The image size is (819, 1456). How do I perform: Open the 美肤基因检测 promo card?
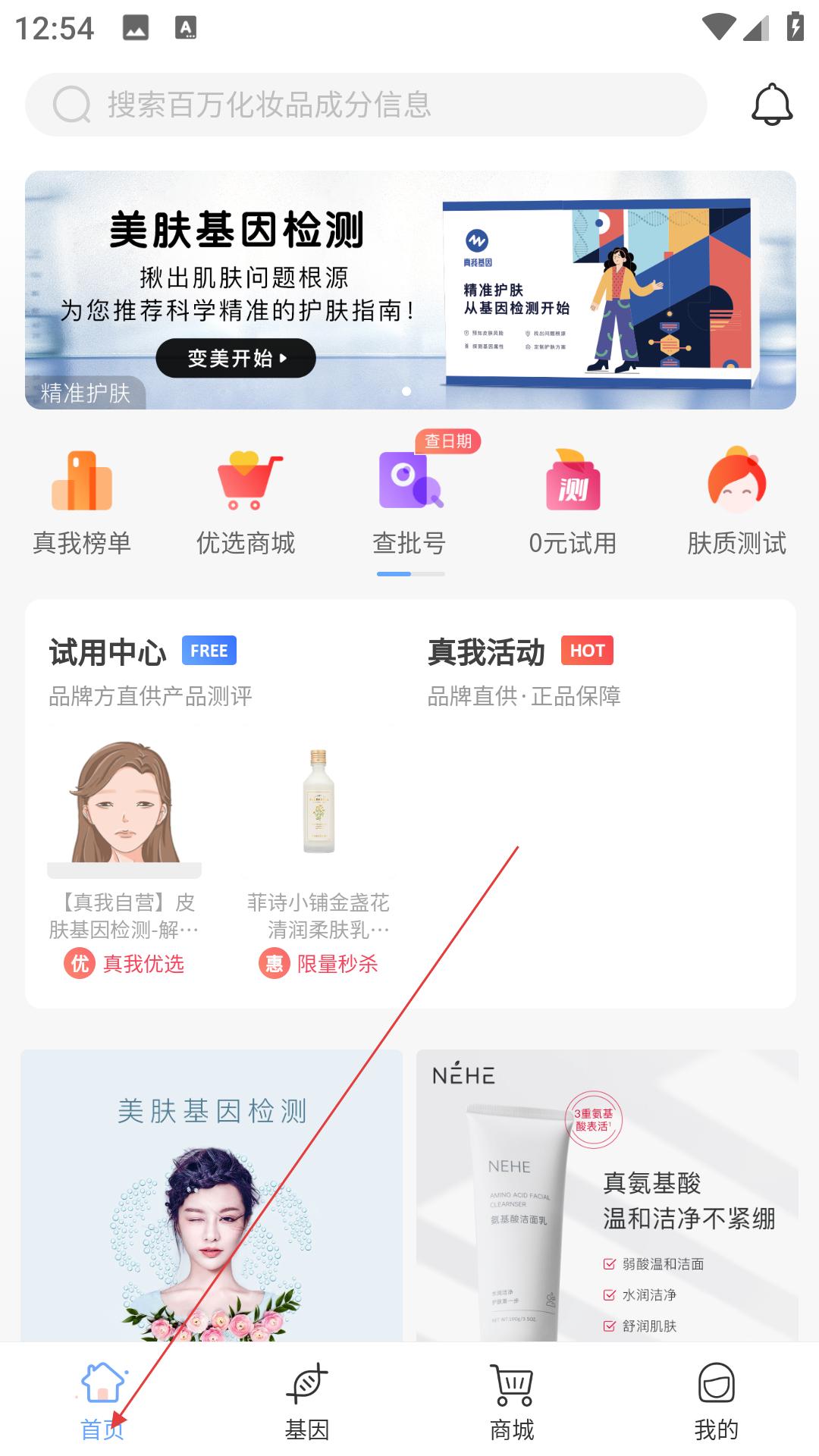(x=212, y=1195)
